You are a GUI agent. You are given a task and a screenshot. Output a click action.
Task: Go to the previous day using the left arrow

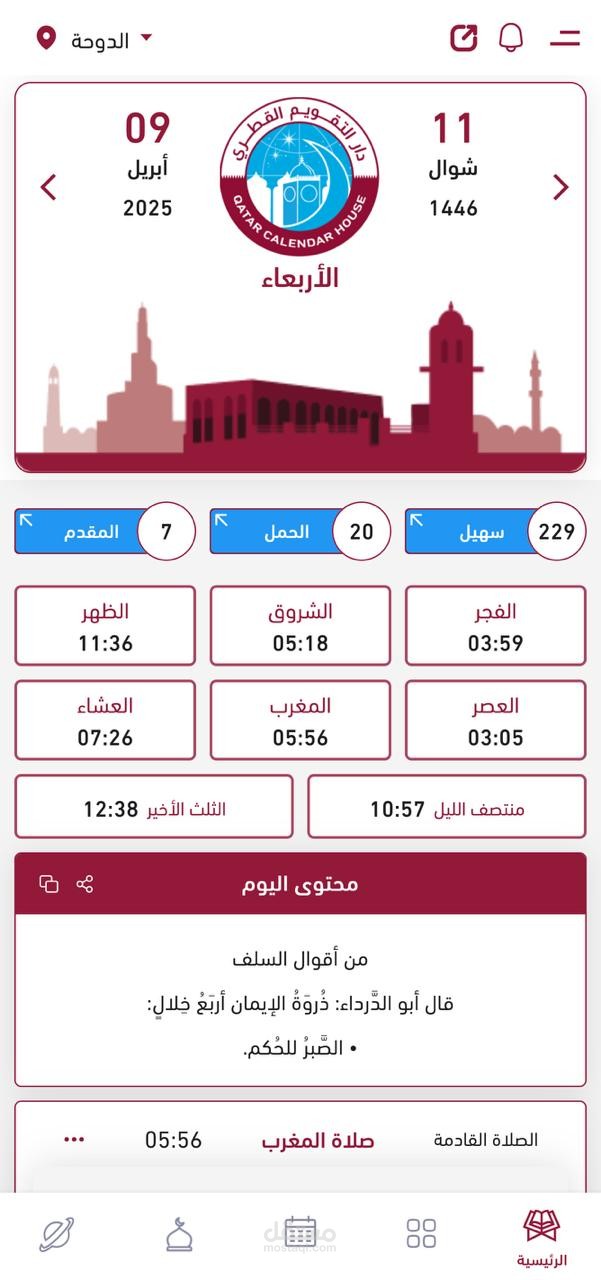click(x=48, y=187)
